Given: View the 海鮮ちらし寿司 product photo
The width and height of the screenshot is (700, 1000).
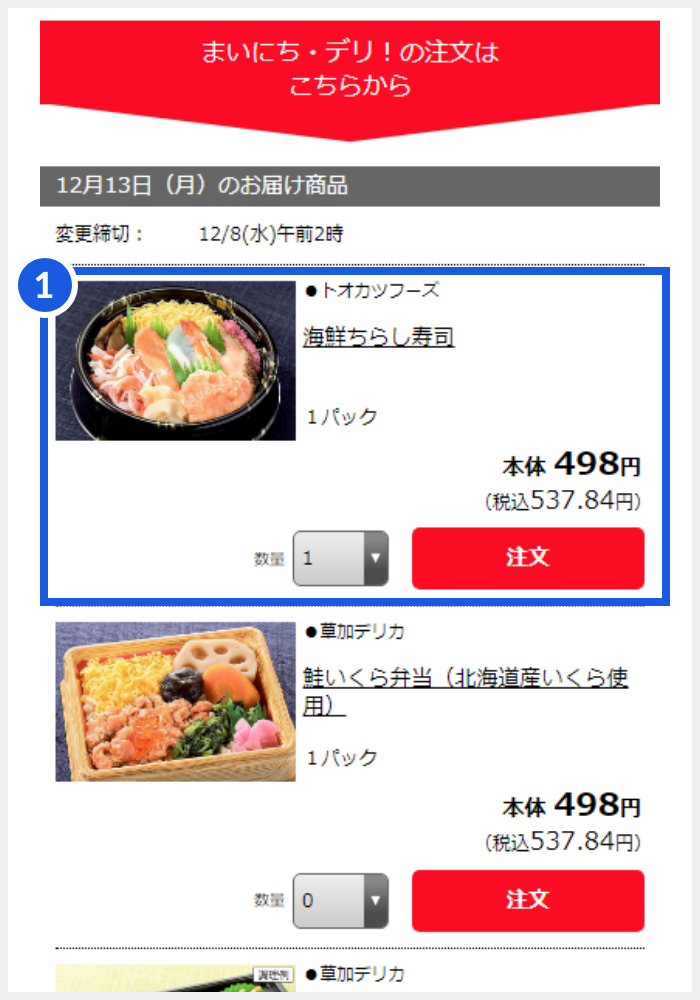Looking at the screenshot, I should tap(175, 360).
